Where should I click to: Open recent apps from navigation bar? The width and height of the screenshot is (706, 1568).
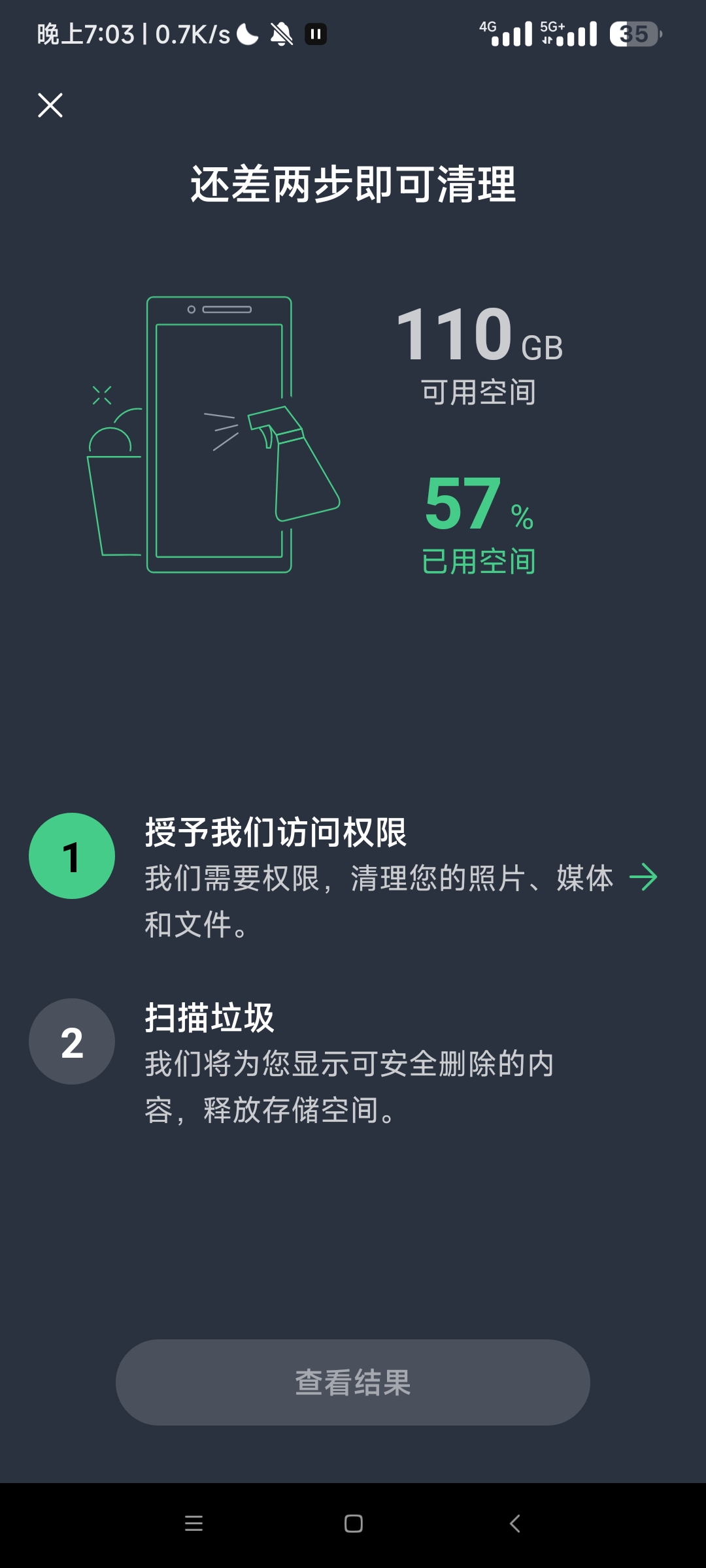(193, 1524)
